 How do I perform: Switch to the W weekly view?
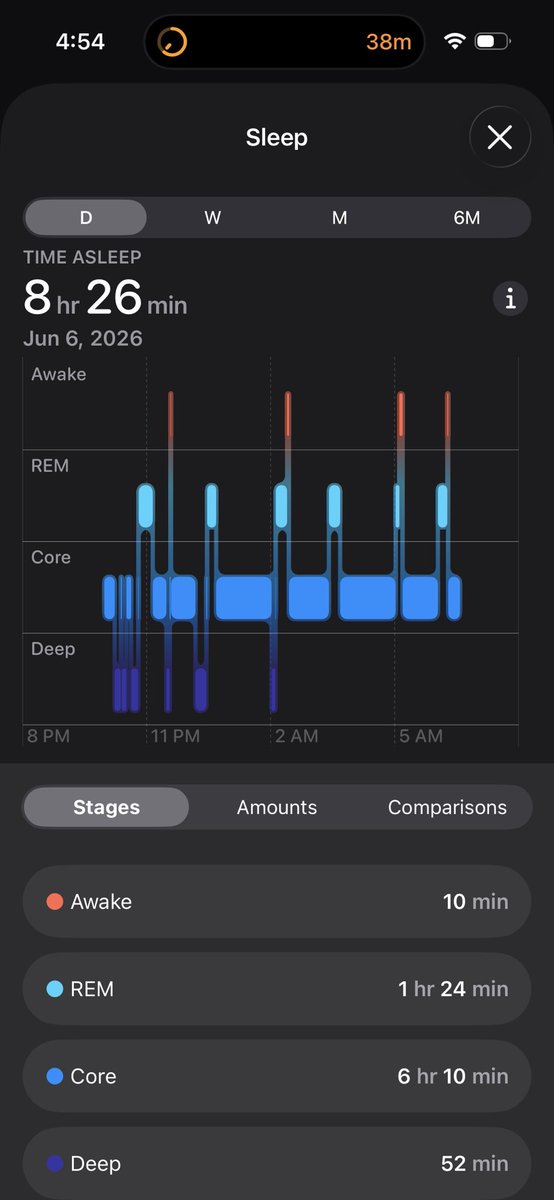pyautogui.click(x=213, y=217)
